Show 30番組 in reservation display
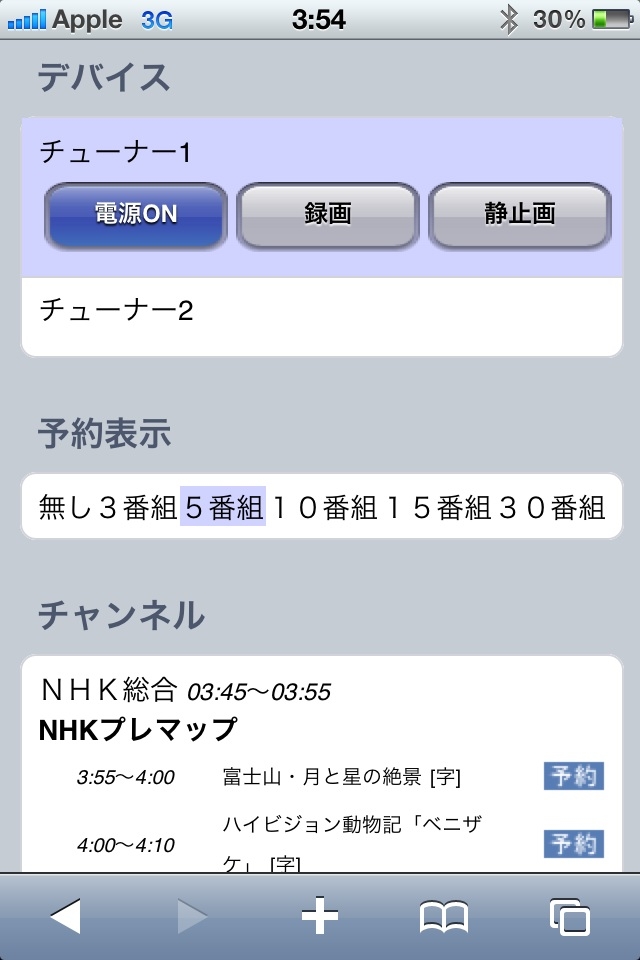This screenshot has height=960, width=640. click(x=551, y=507)
